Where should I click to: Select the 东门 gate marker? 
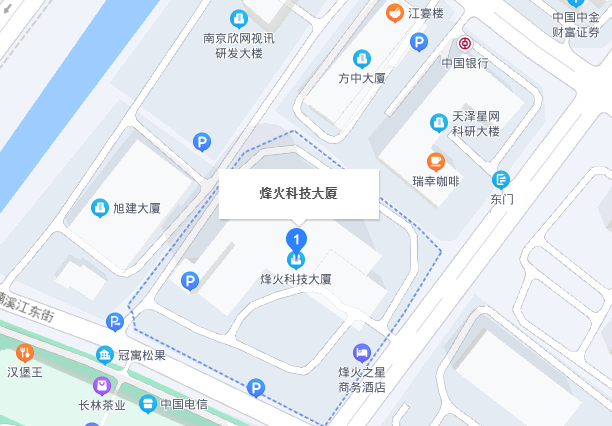(x=501, y=180)
